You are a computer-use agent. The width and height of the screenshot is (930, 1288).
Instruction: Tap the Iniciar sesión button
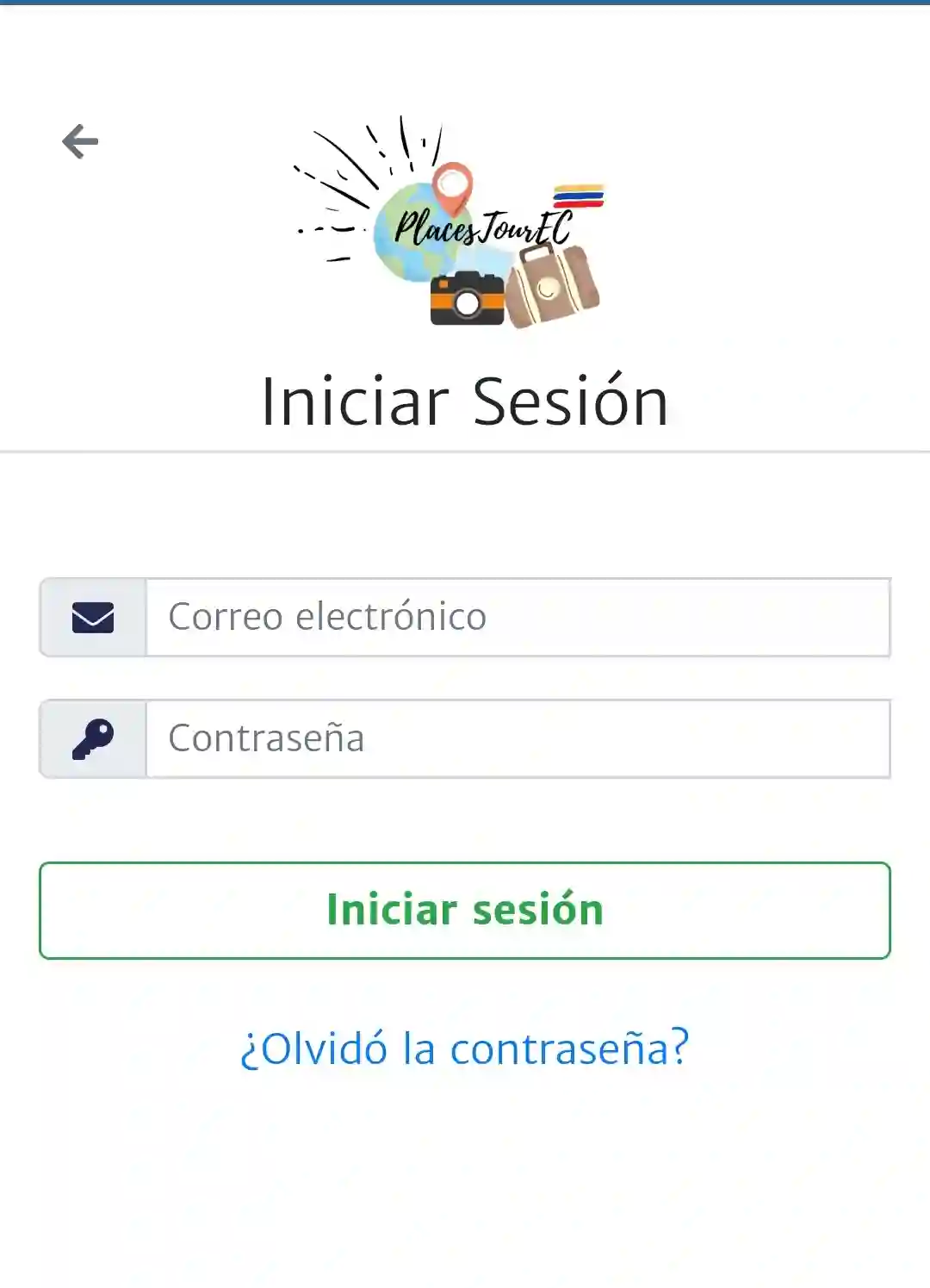(x=465, y=910)
